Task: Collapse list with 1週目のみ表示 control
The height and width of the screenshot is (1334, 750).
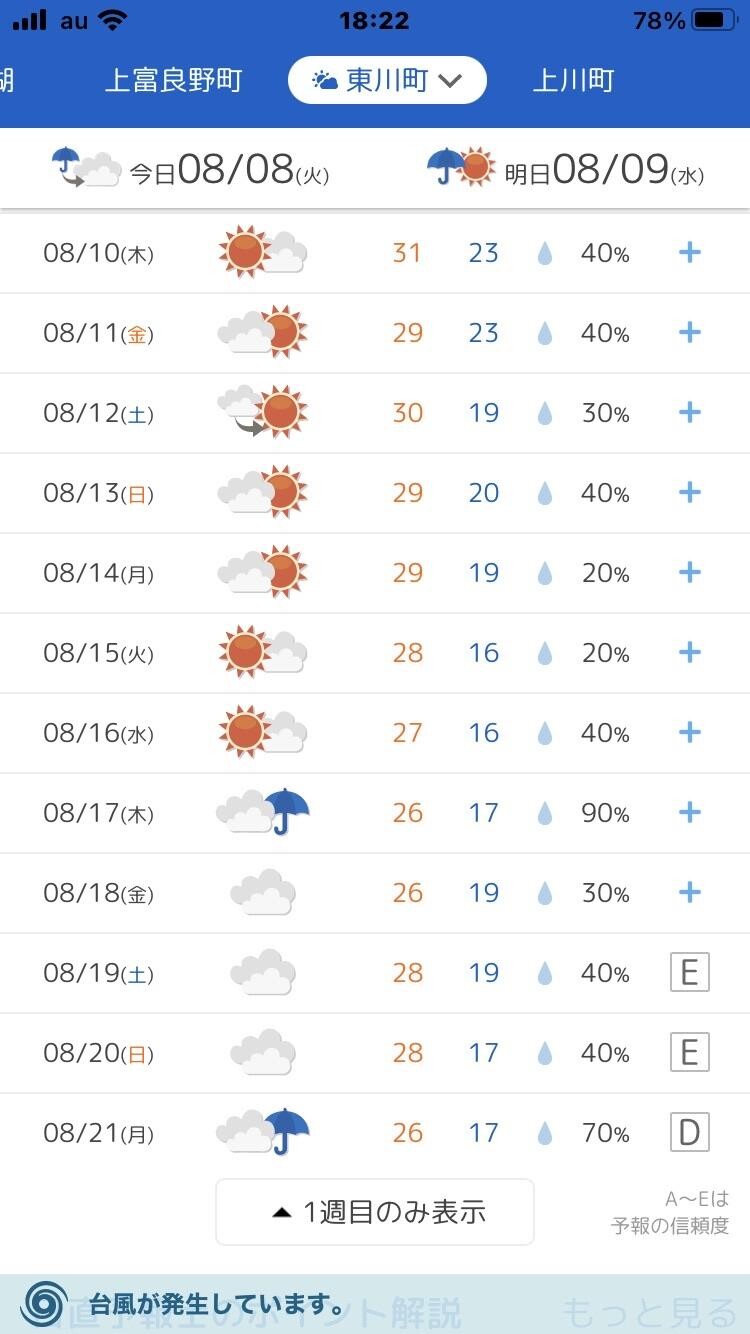Action: click(375, 1211)
